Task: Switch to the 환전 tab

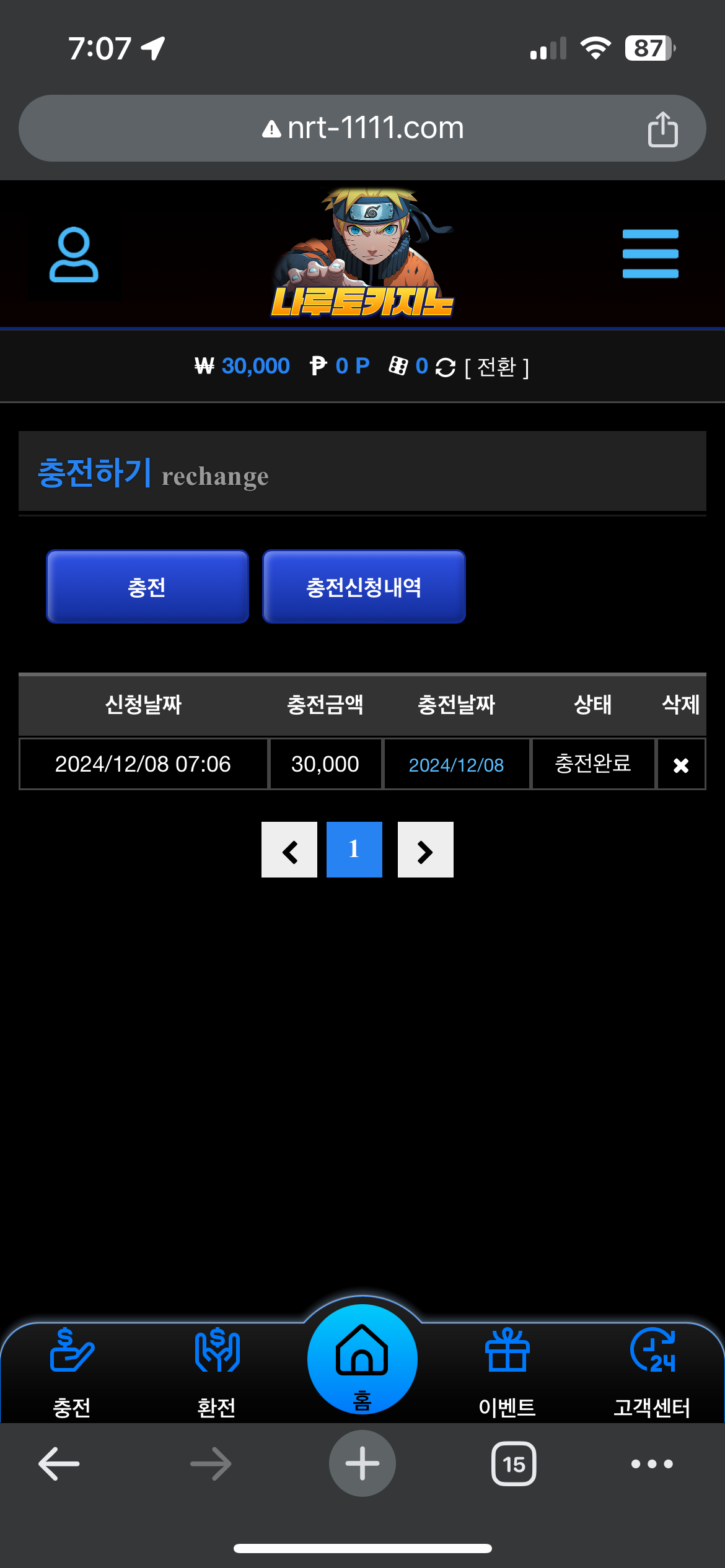Action: click(216, 1371)
